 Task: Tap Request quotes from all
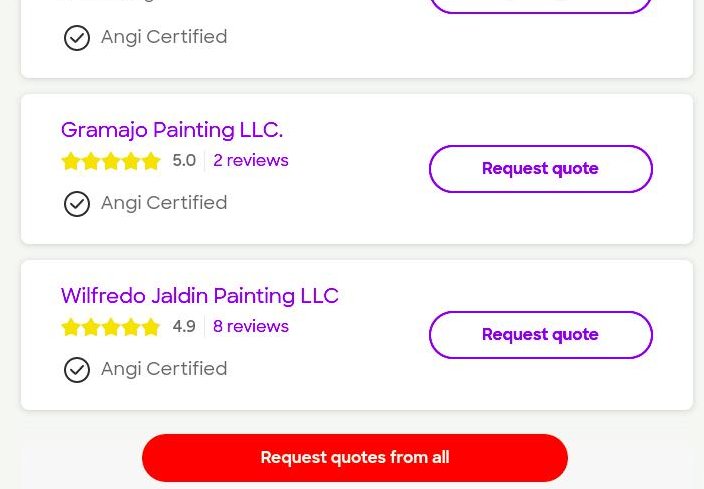tap(355, 458)
